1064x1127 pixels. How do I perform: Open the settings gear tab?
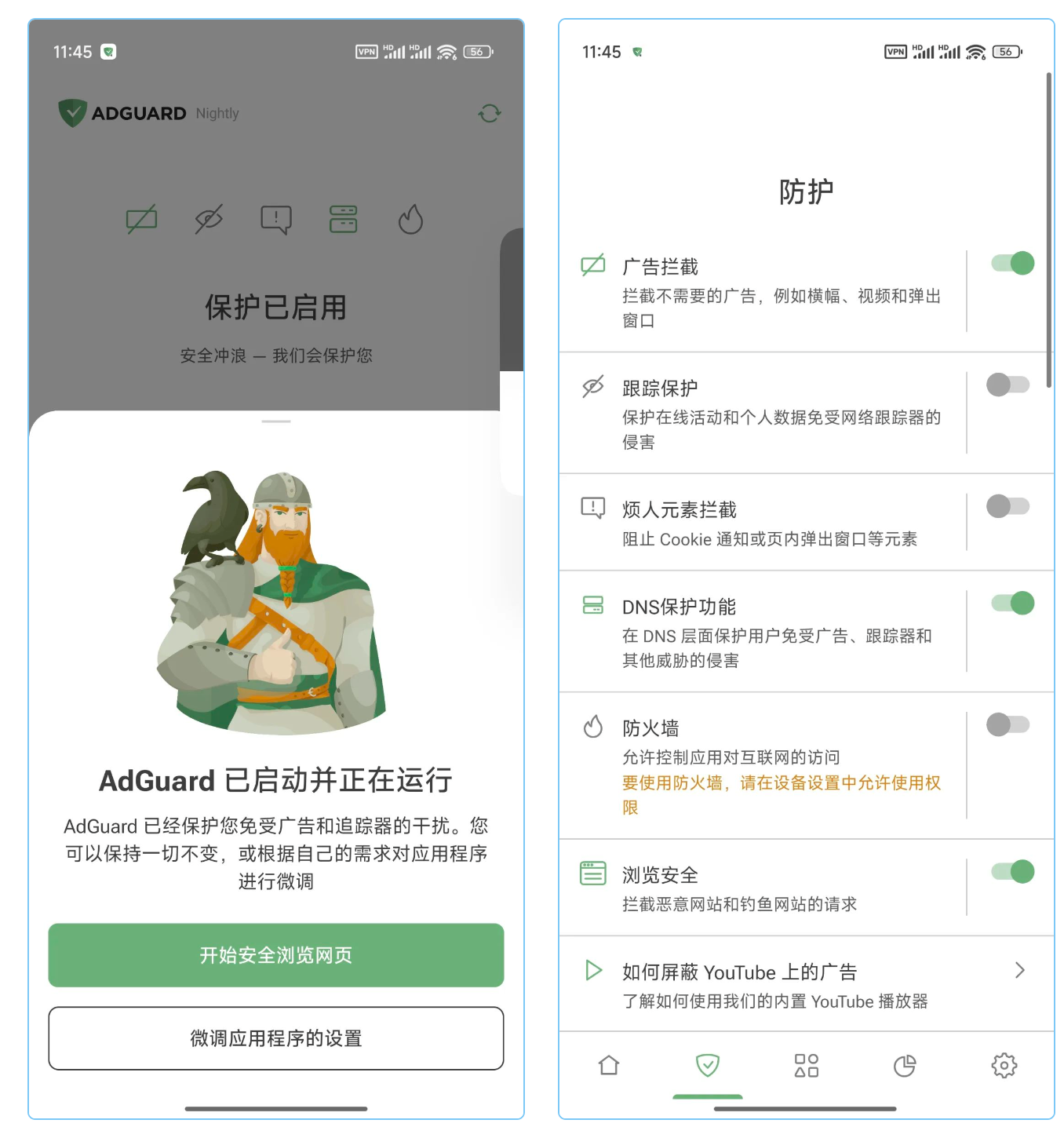1004,1066
